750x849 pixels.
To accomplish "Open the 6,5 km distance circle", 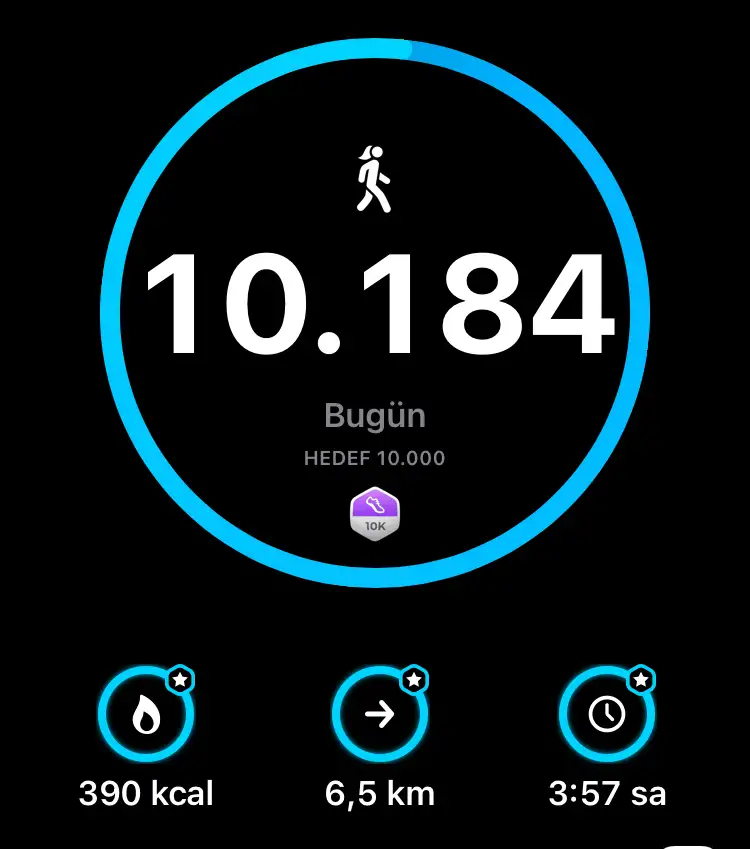I will point(380,715).
